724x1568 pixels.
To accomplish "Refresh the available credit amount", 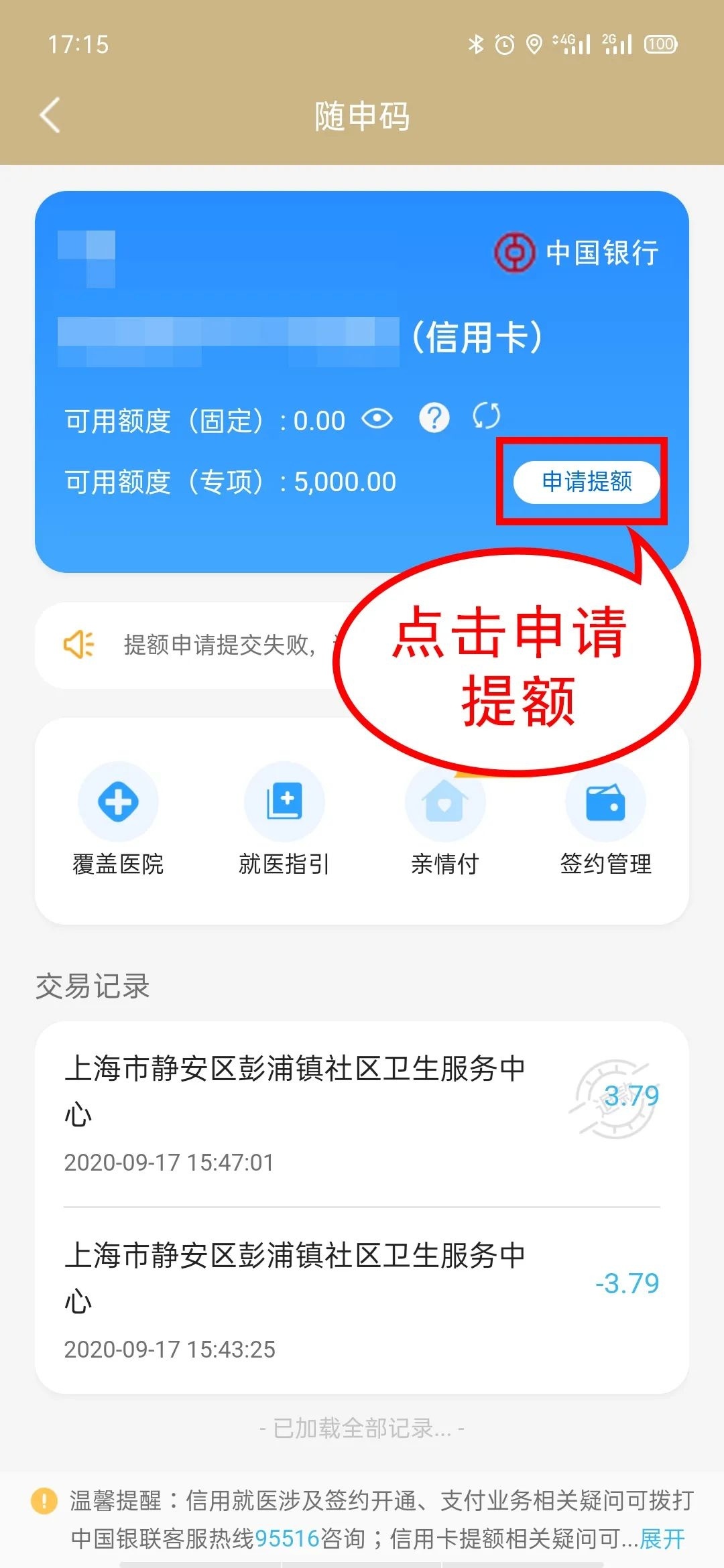I will (486, 416).
